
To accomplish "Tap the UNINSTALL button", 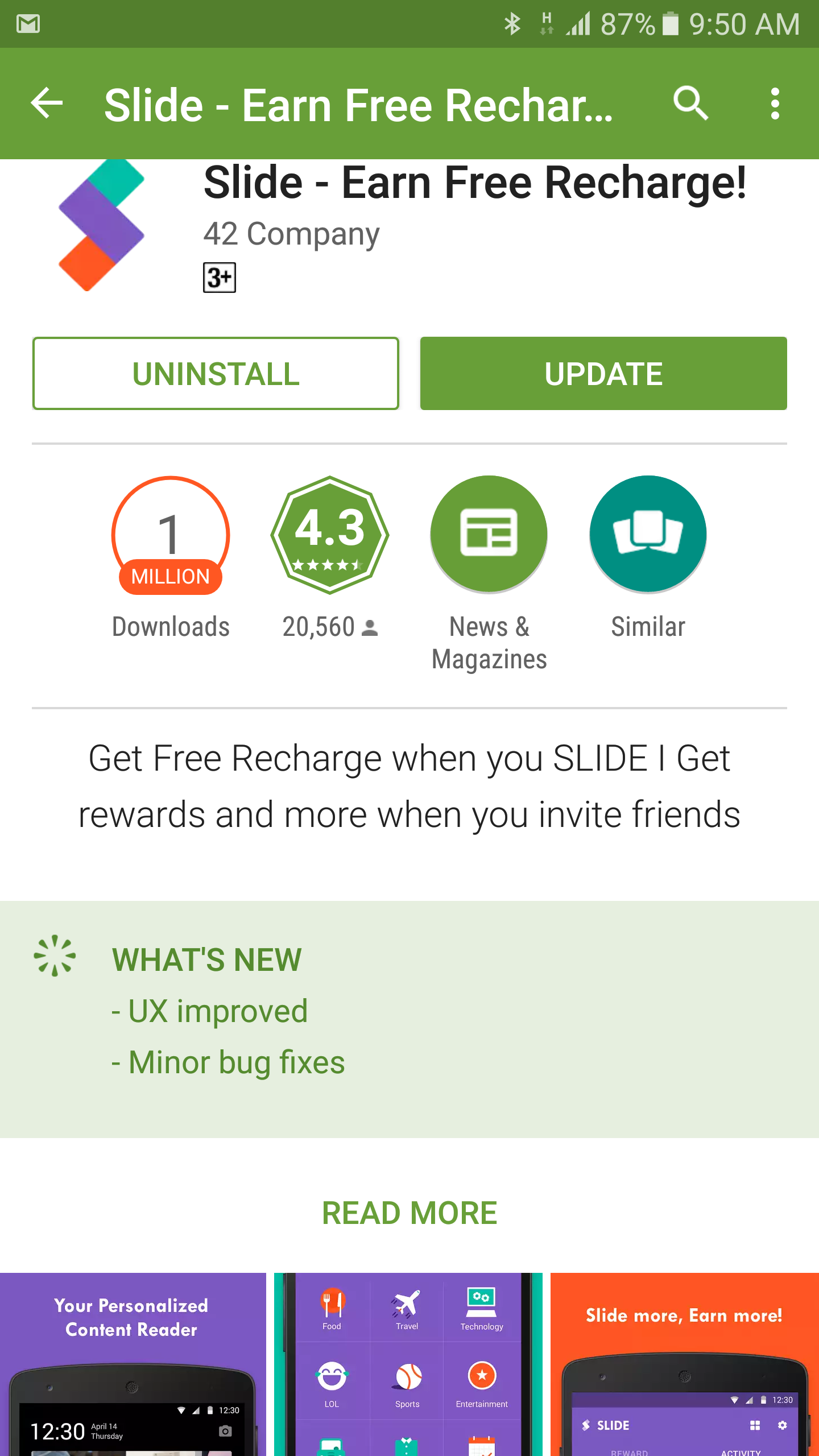I will click(216, 374).
